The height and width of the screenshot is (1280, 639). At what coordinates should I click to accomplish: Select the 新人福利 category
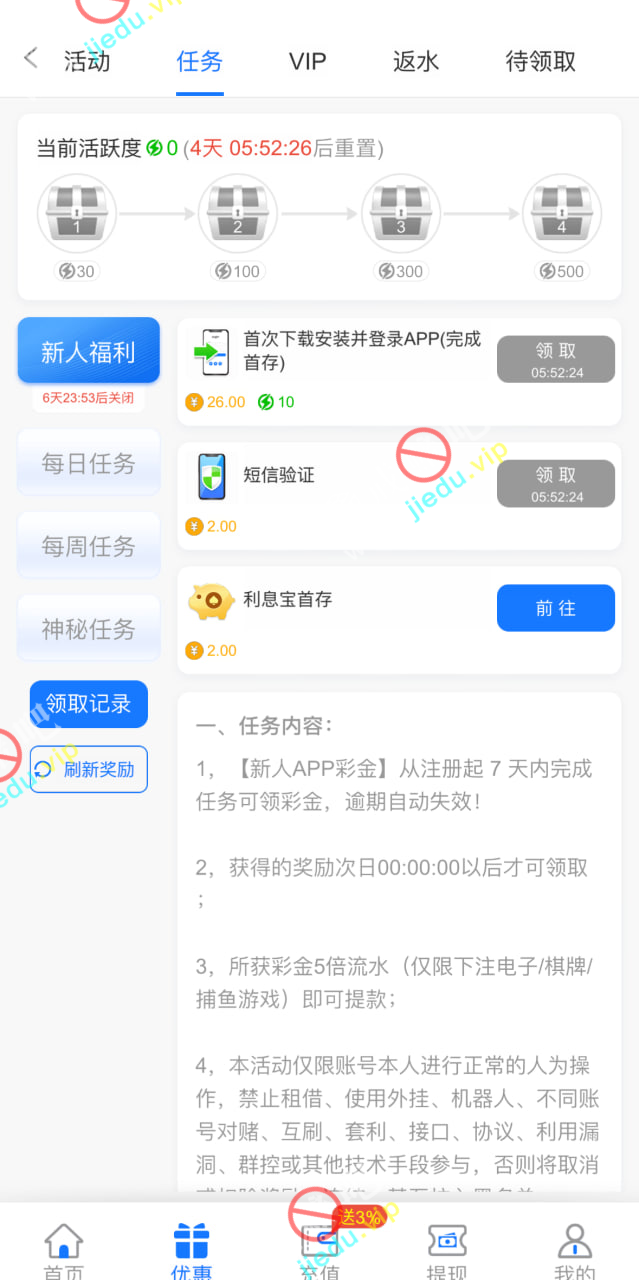coord(88,351)
